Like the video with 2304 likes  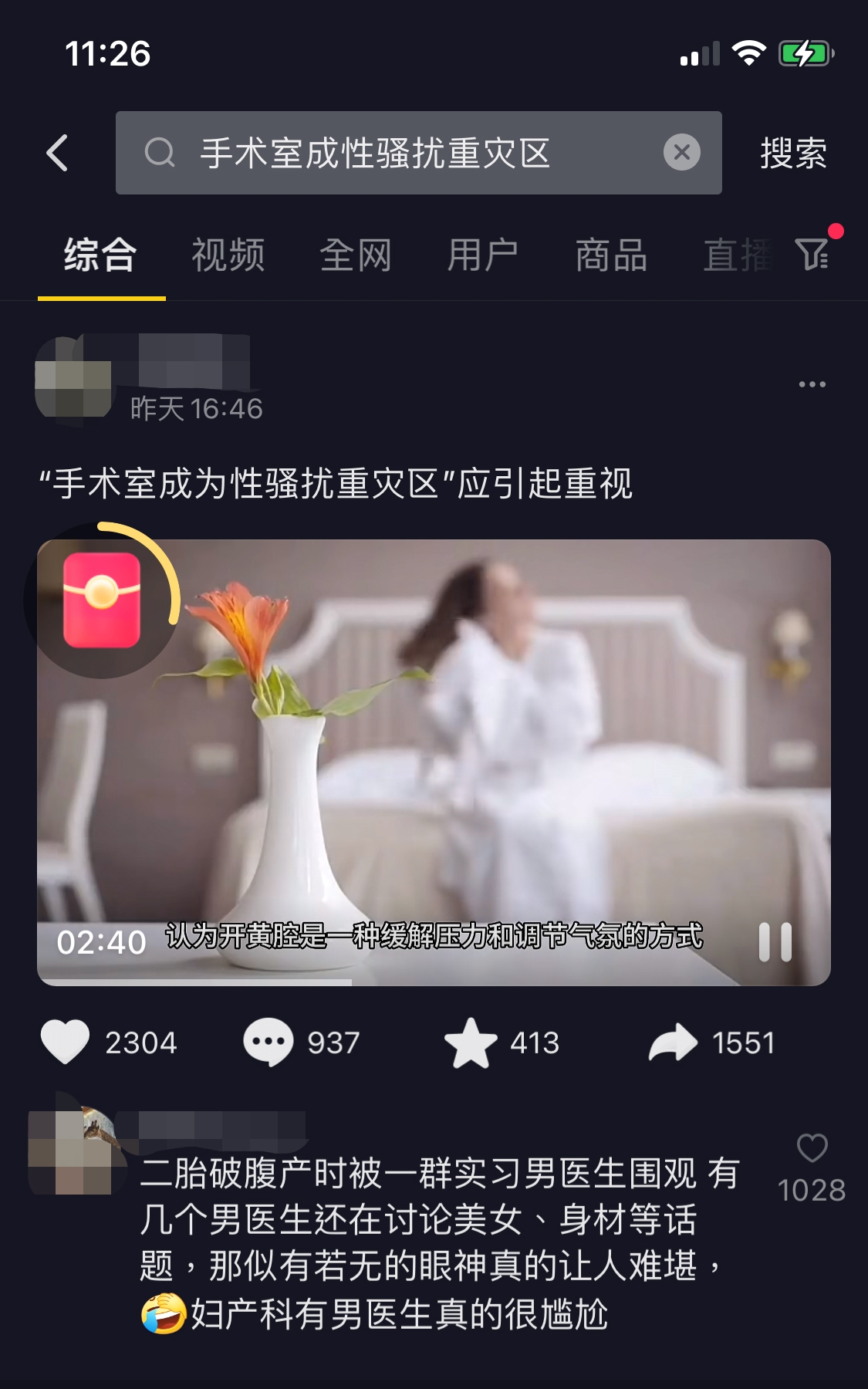click(66, 1042)
